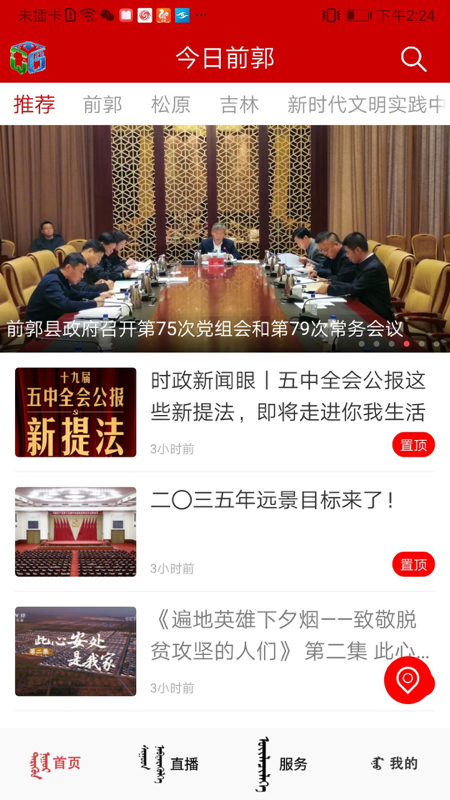Switch to the 松原 tab

(x=170, y=105)
